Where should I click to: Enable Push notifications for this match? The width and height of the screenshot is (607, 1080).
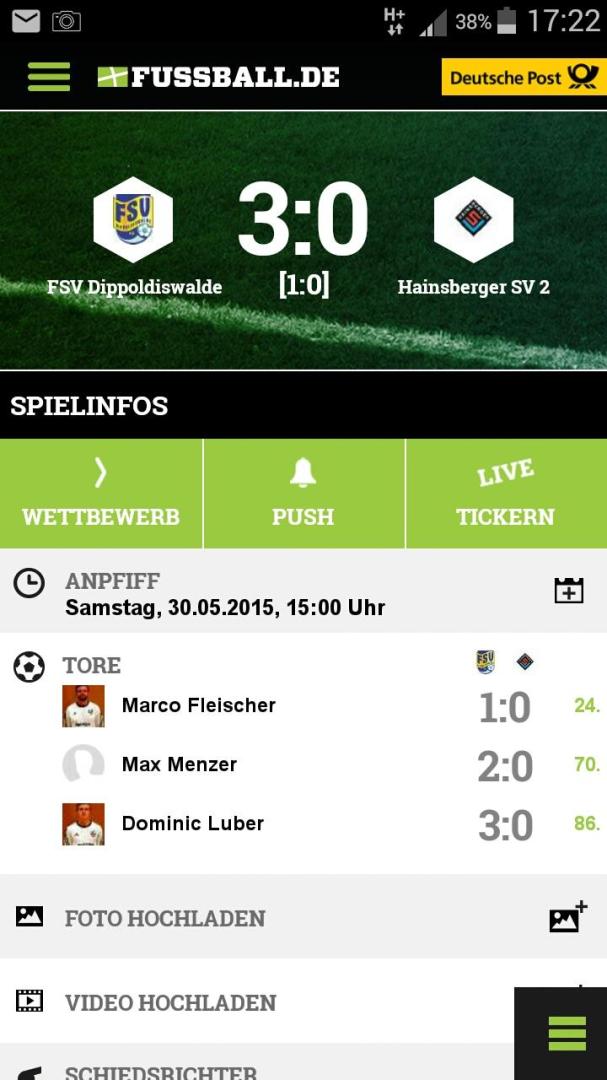point(303,494)
